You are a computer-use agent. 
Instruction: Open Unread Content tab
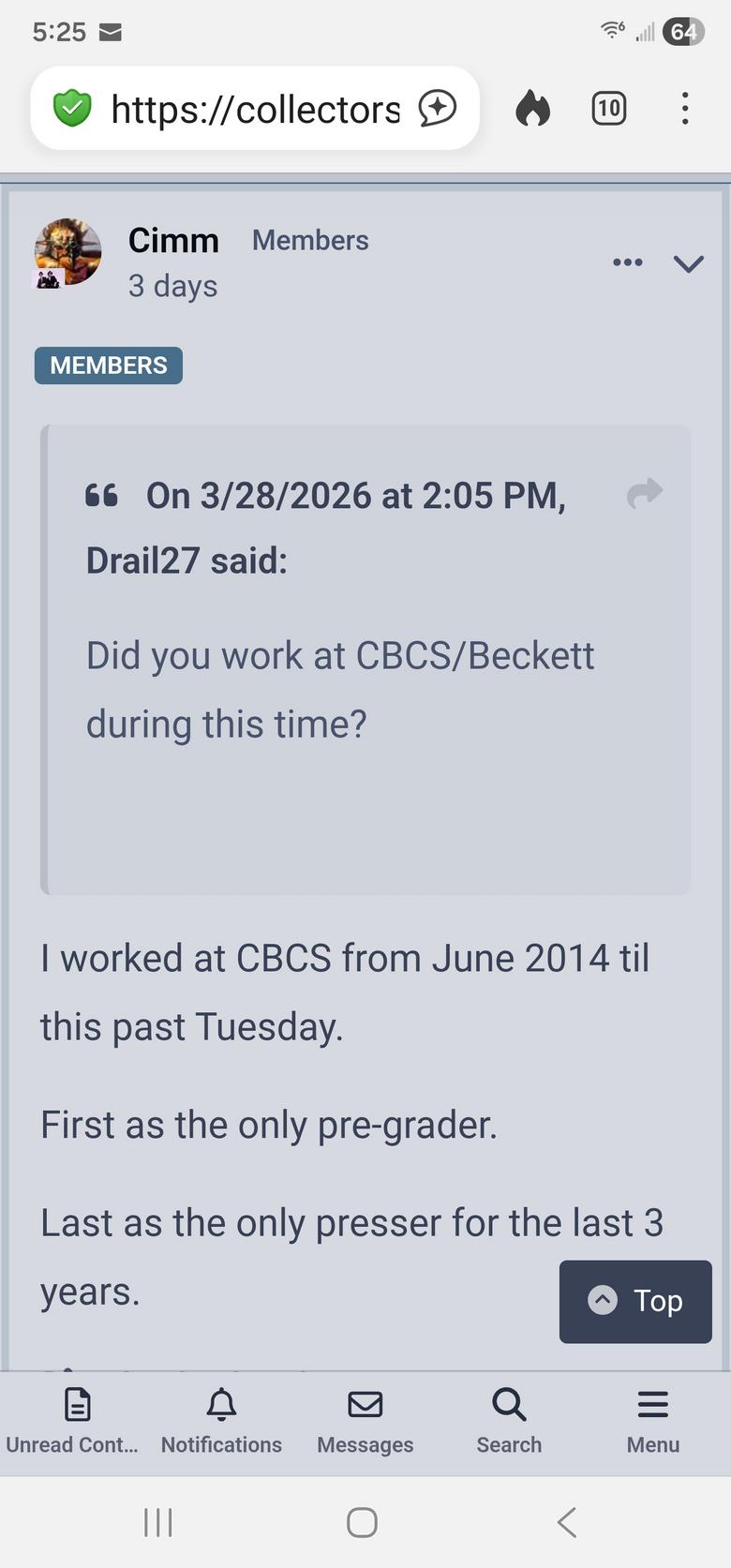pos(73,1421)
